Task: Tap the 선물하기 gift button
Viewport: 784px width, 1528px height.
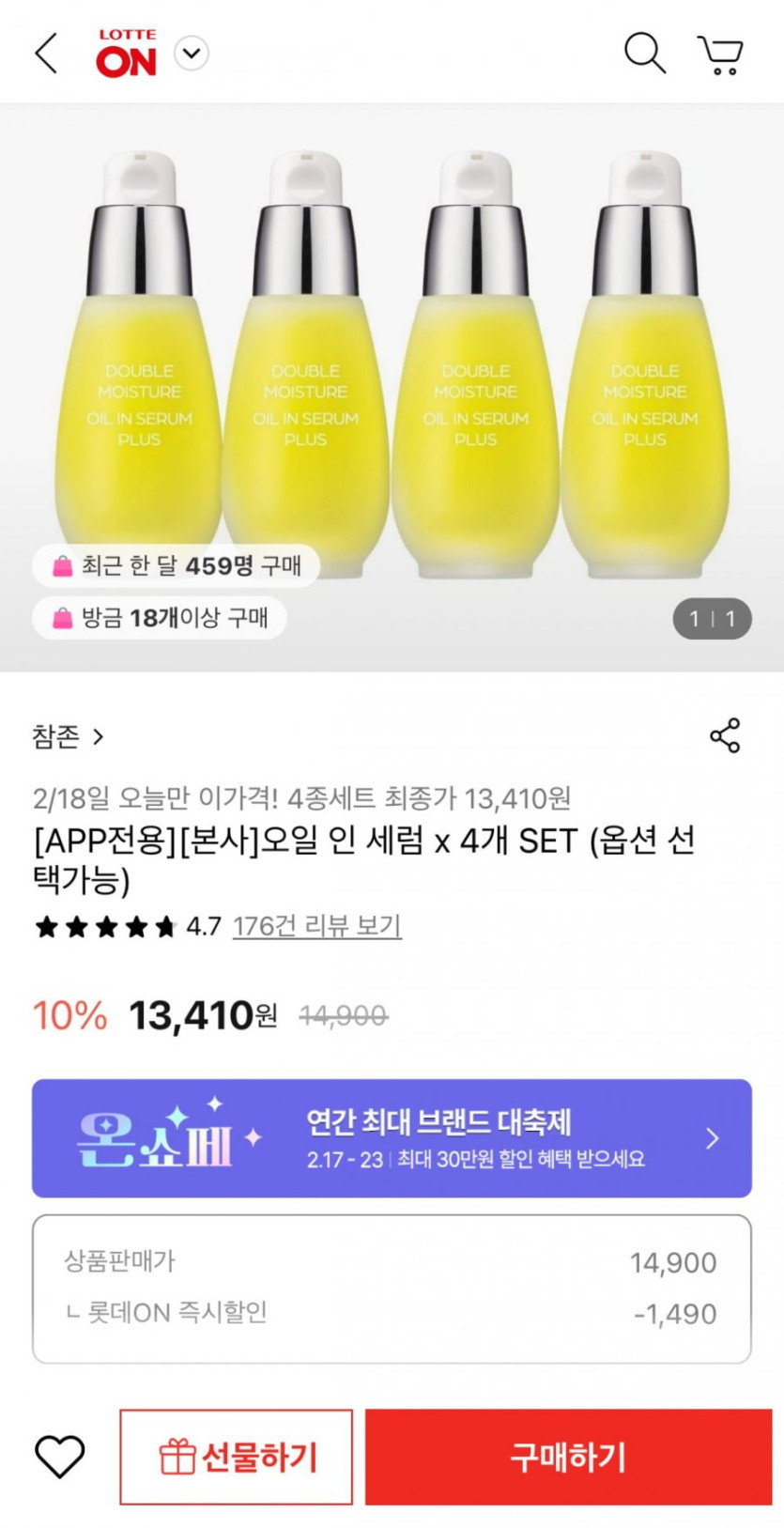Action: coord(237,1457)
